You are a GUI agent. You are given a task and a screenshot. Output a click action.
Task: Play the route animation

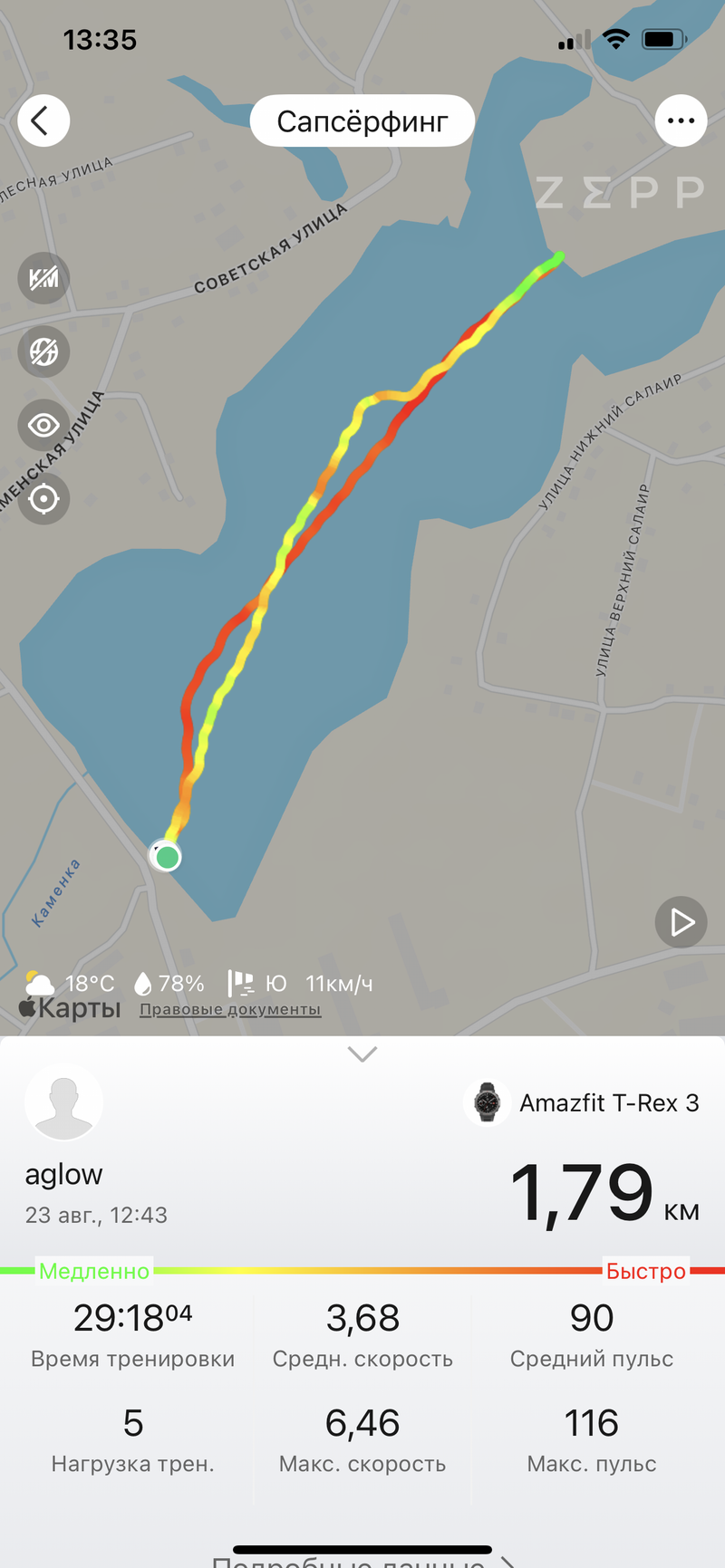click(x=681, y=922)
